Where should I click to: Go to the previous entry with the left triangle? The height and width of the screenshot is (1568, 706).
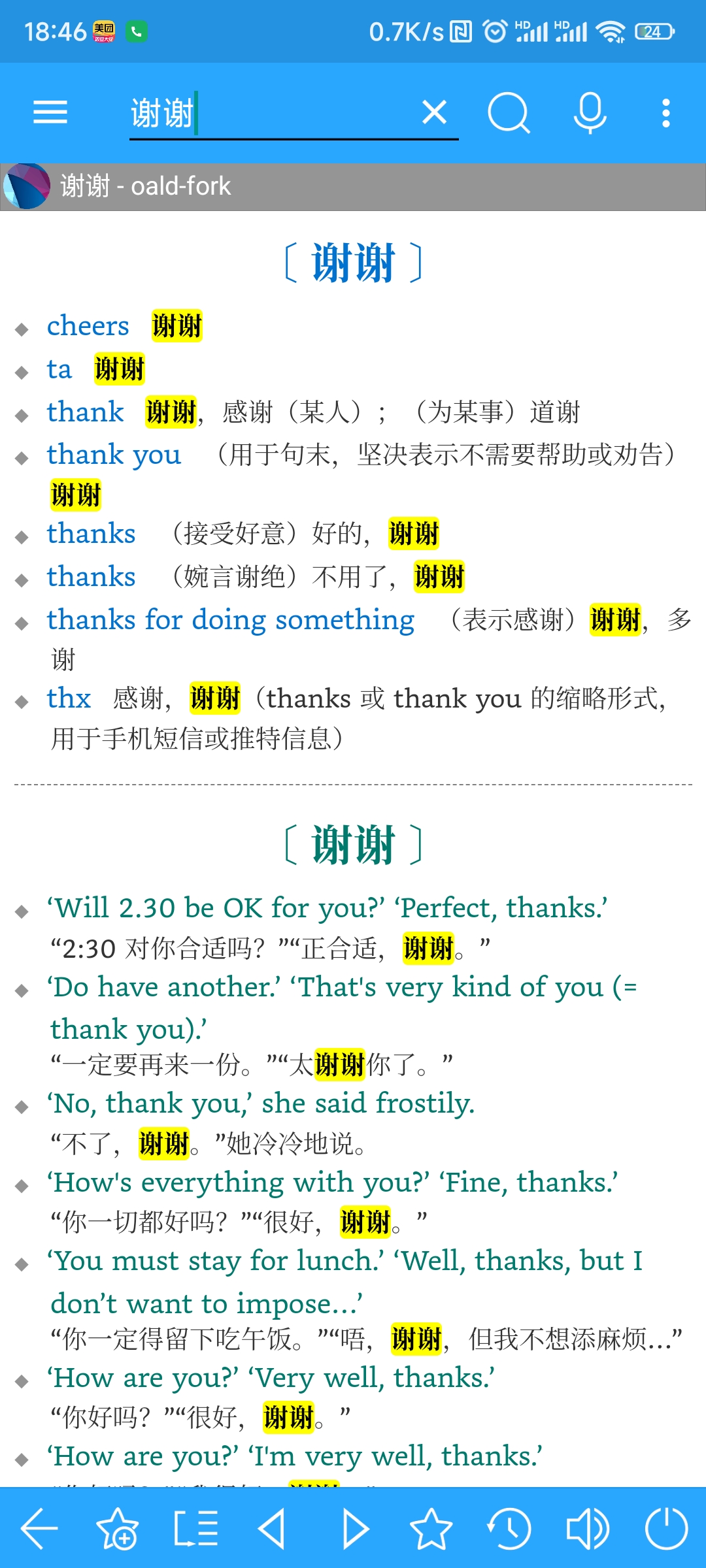coord(273,1529)
